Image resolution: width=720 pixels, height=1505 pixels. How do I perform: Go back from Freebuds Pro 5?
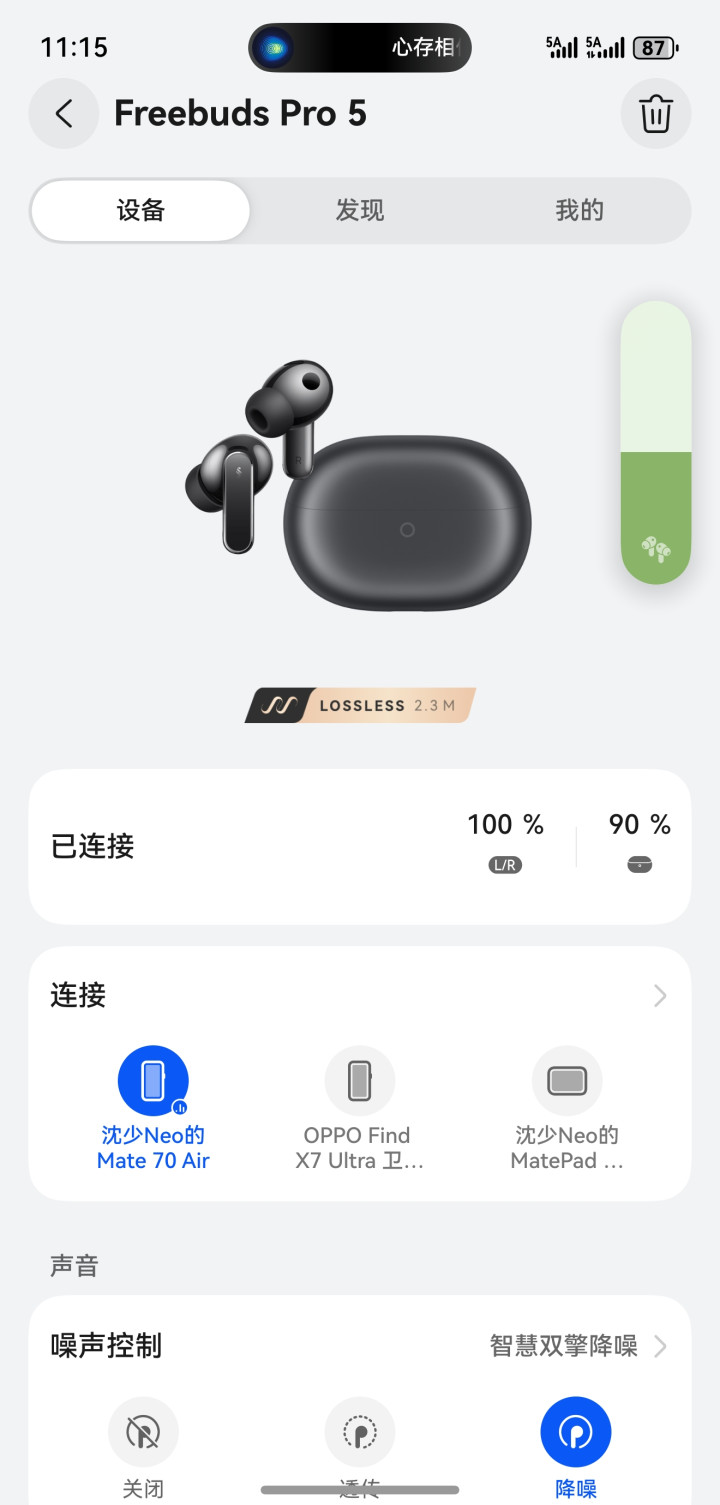(x=64, y=114)
